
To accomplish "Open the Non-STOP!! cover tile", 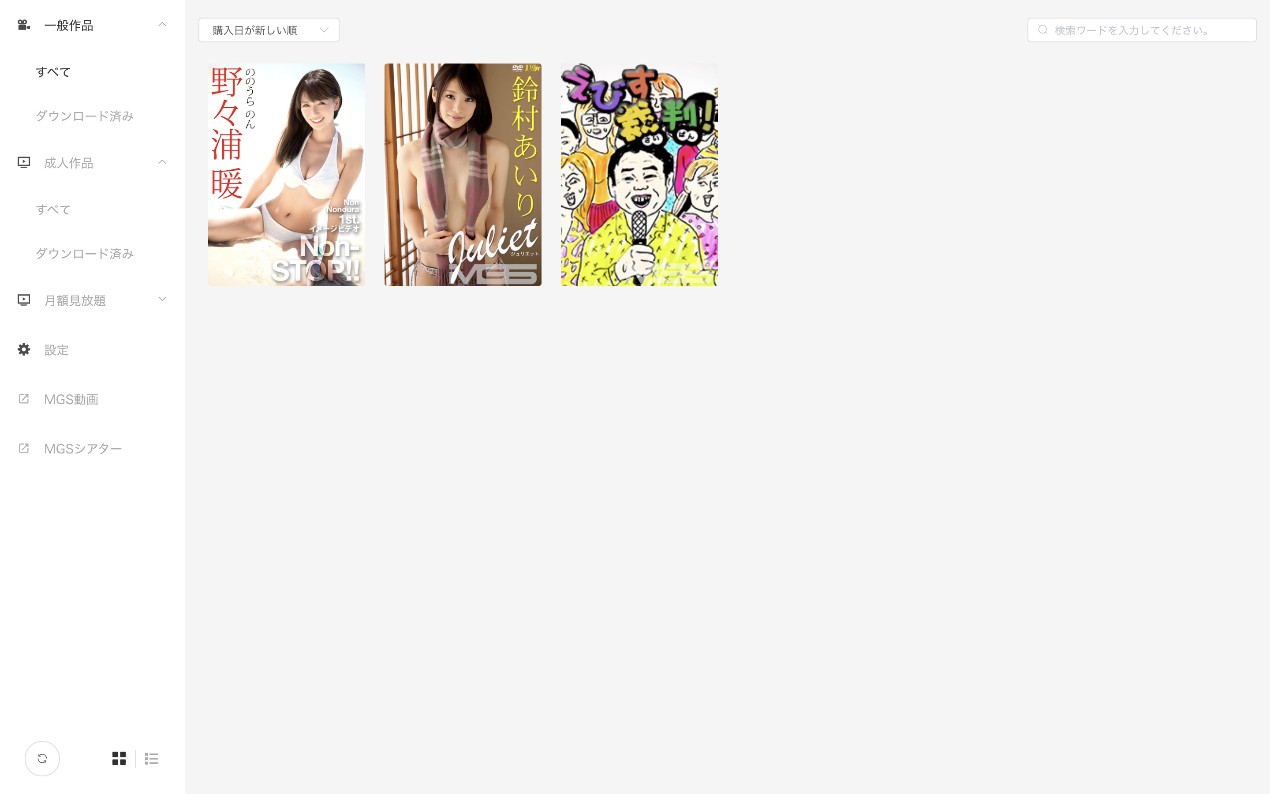I will point(286,175).
